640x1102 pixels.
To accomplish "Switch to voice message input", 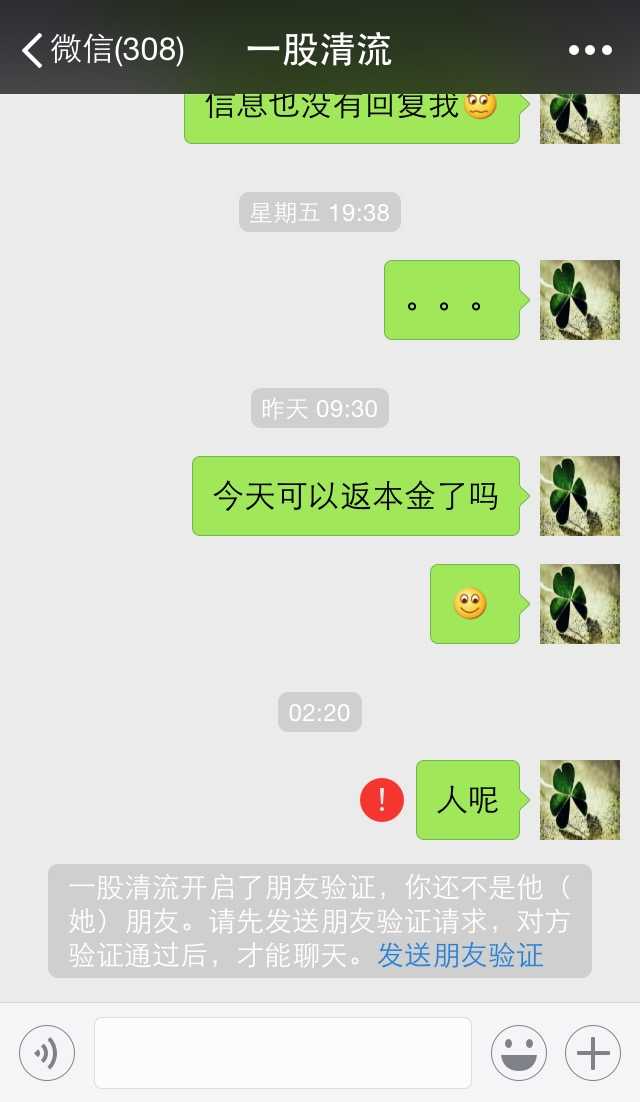I will (x=47, y=1053).
